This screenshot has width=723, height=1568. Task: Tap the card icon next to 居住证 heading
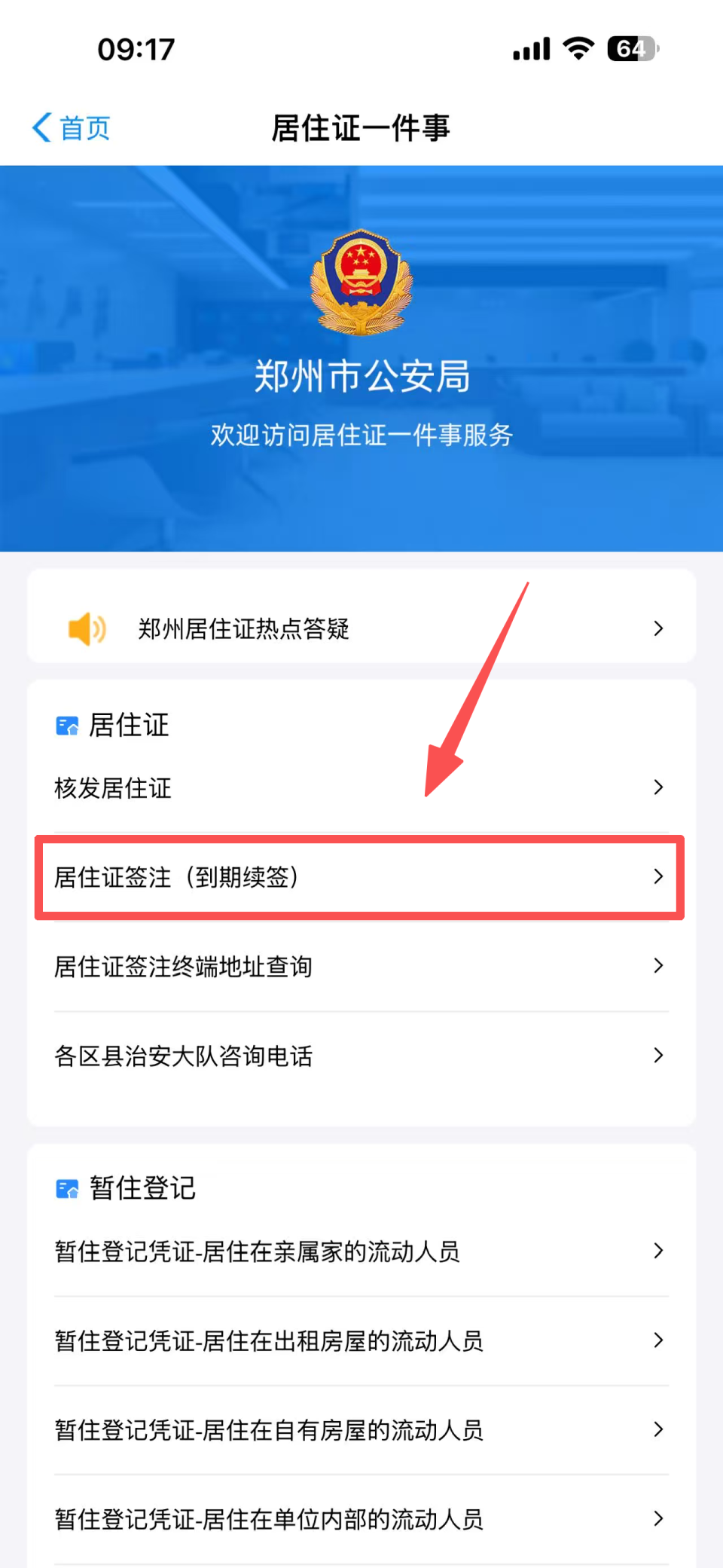tap(67, 725)
